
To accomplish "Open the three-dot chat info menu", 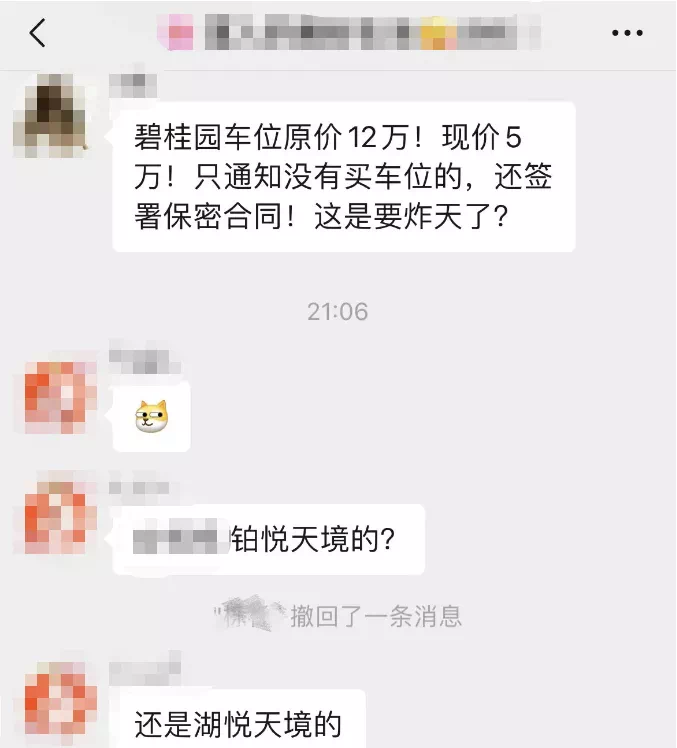I will [x=627, y=33].
